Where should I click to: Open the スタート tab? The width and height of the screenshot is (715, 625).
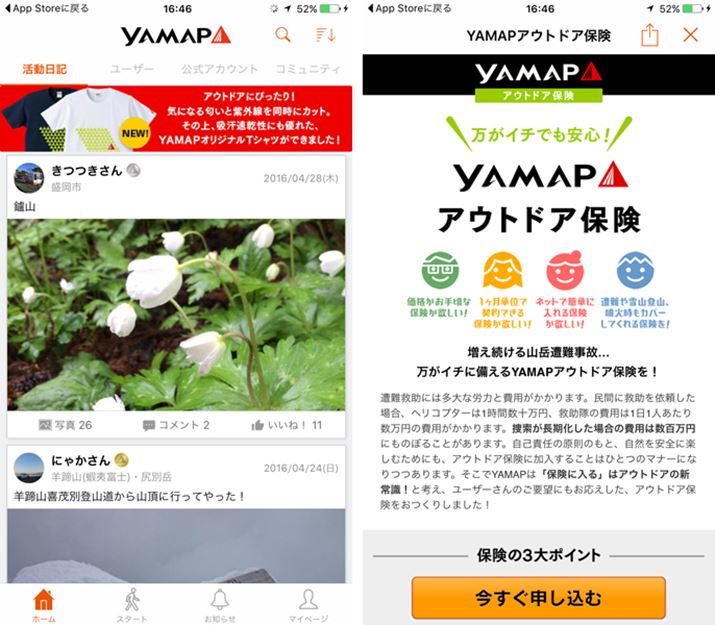click(x=132, y=604)
